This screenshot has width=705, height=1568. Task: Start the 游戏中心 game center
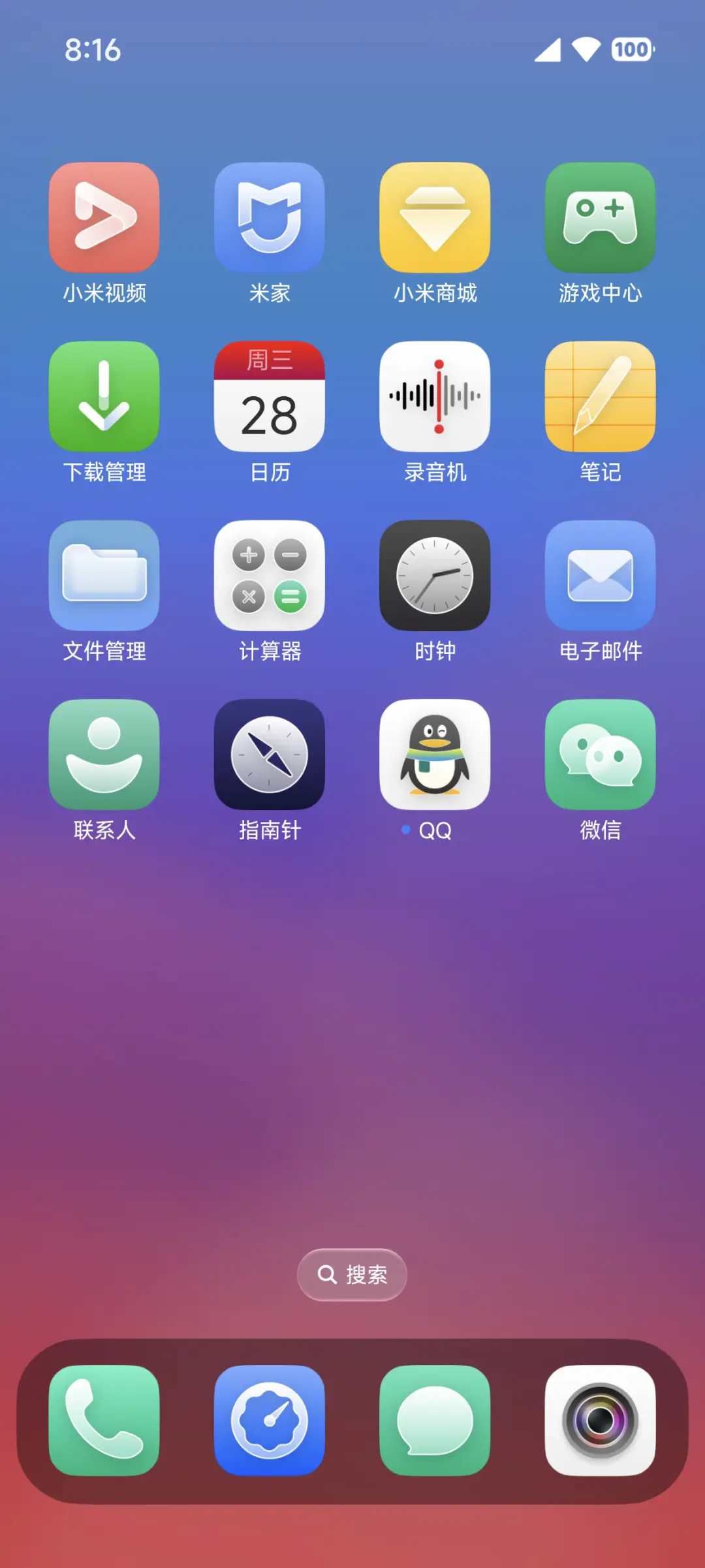600,217
